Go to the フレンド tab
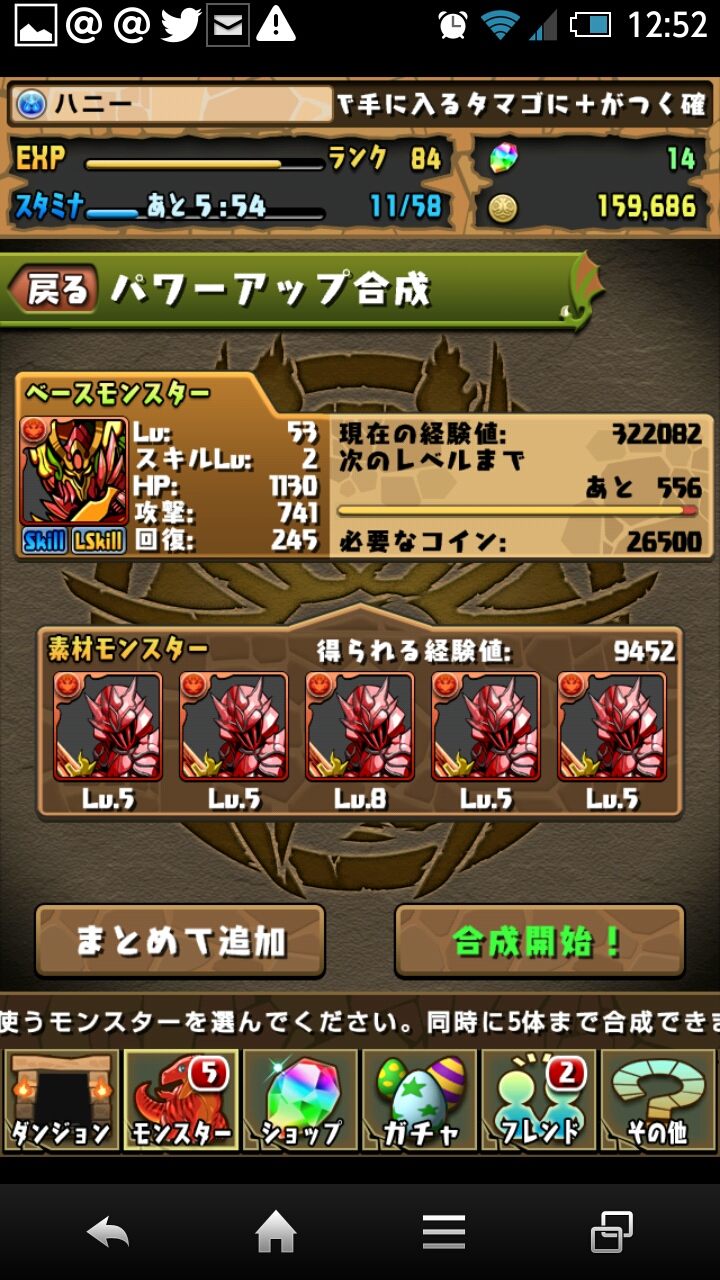This screenshot has width=720, height=1280. [540, 1100]
